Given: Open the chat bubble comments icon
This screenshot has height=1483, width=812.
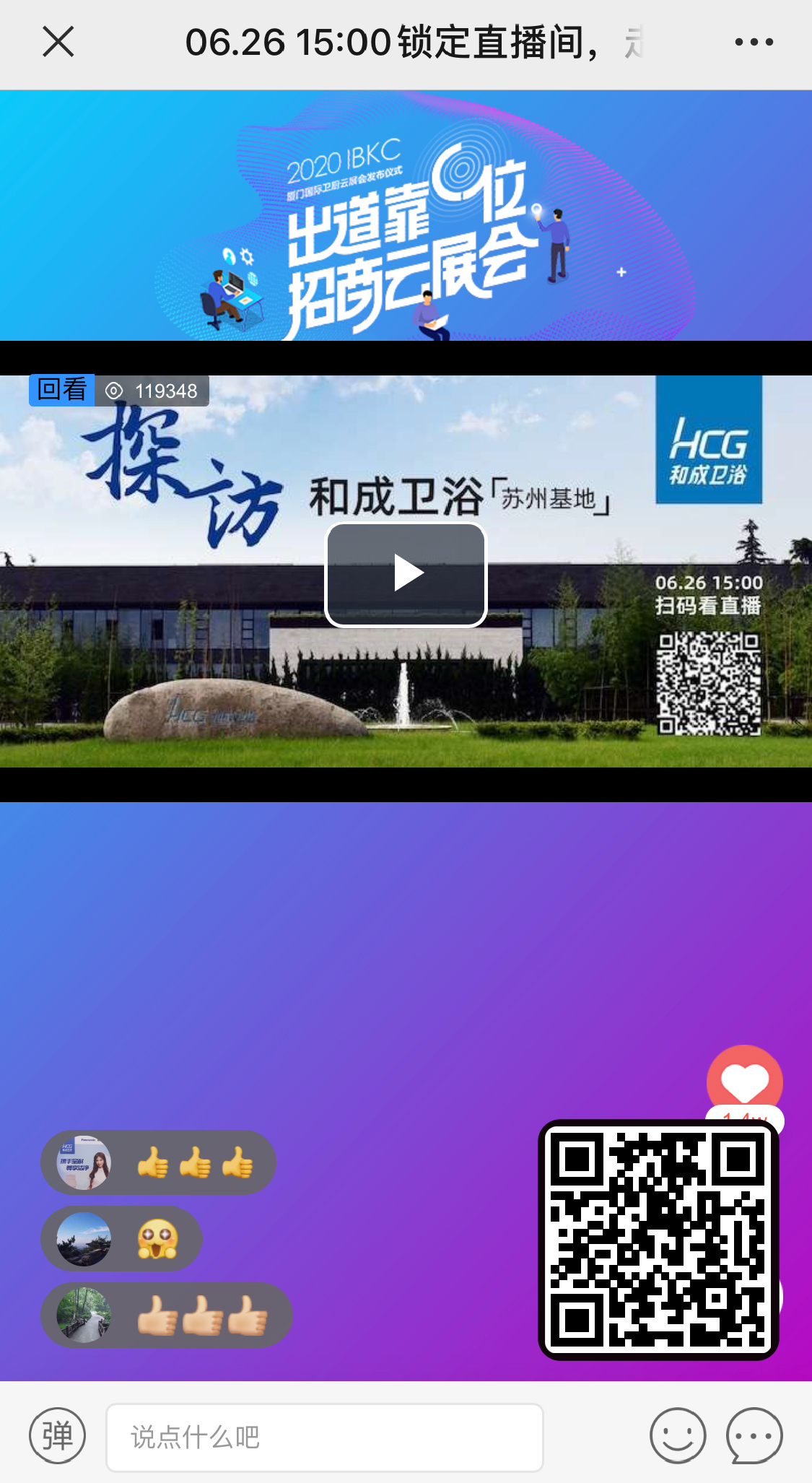Looking at the screenshot, I should pos(754,1435).
